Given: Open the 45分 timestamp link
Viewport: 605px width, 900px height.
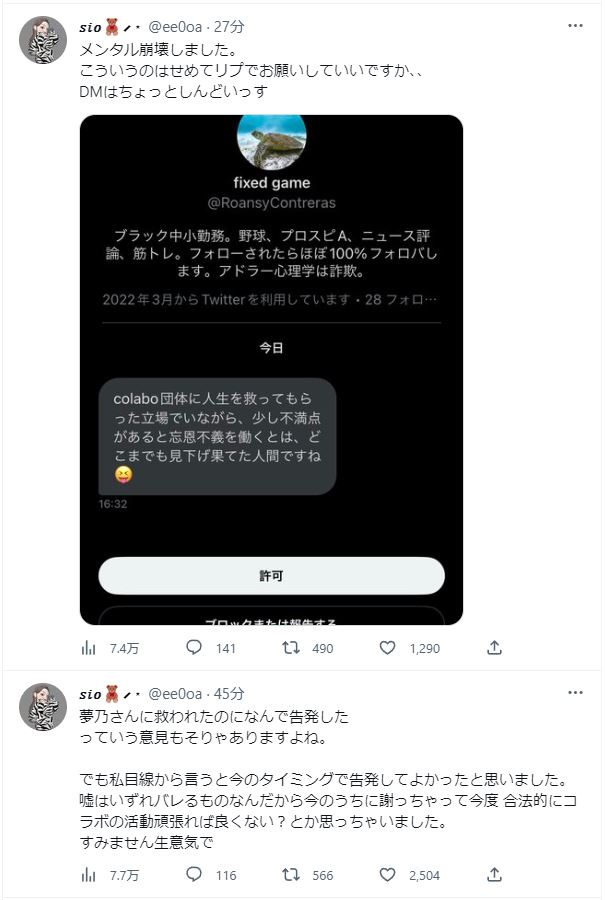Looking at the screenshot, I should click(230, 693).
